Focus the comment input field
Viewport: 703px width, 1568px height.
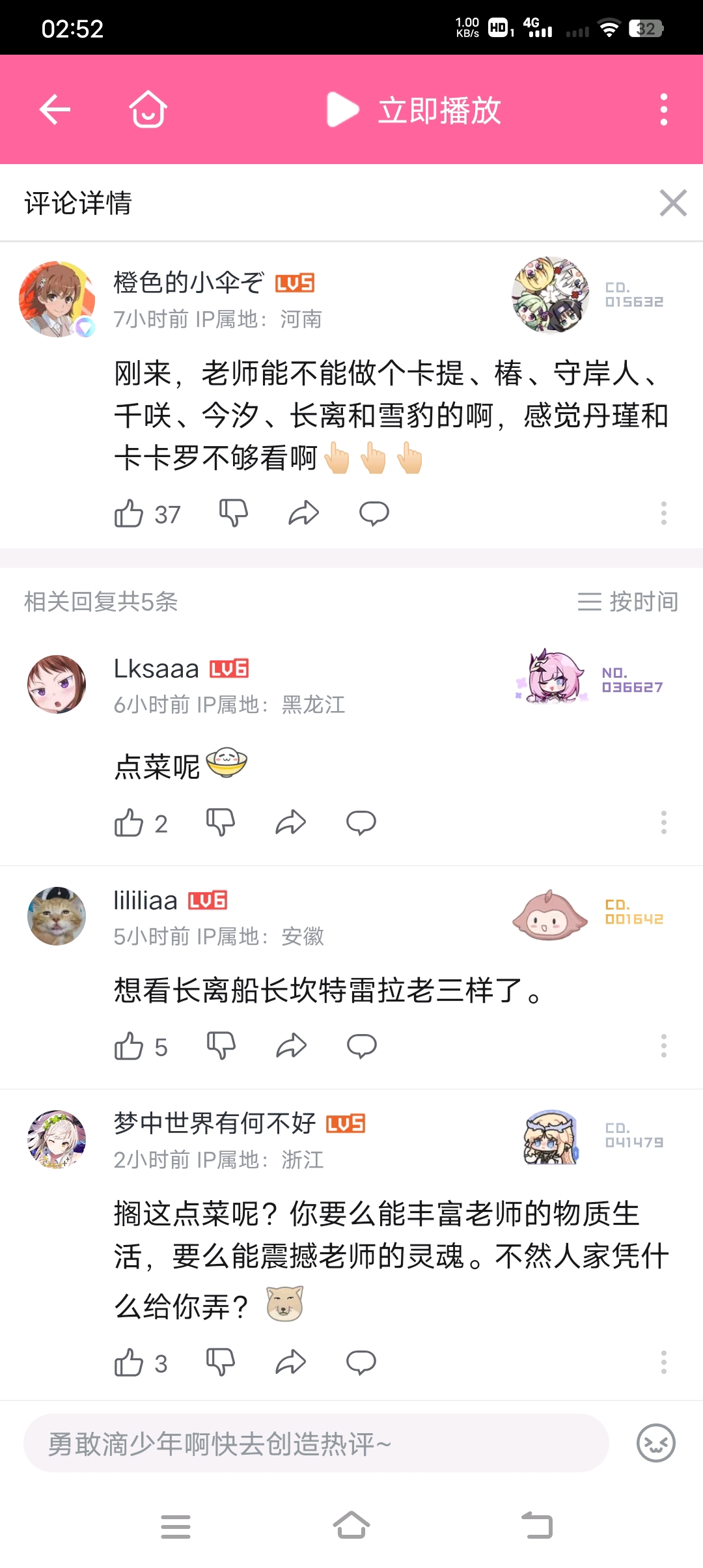coord(316,1443)
